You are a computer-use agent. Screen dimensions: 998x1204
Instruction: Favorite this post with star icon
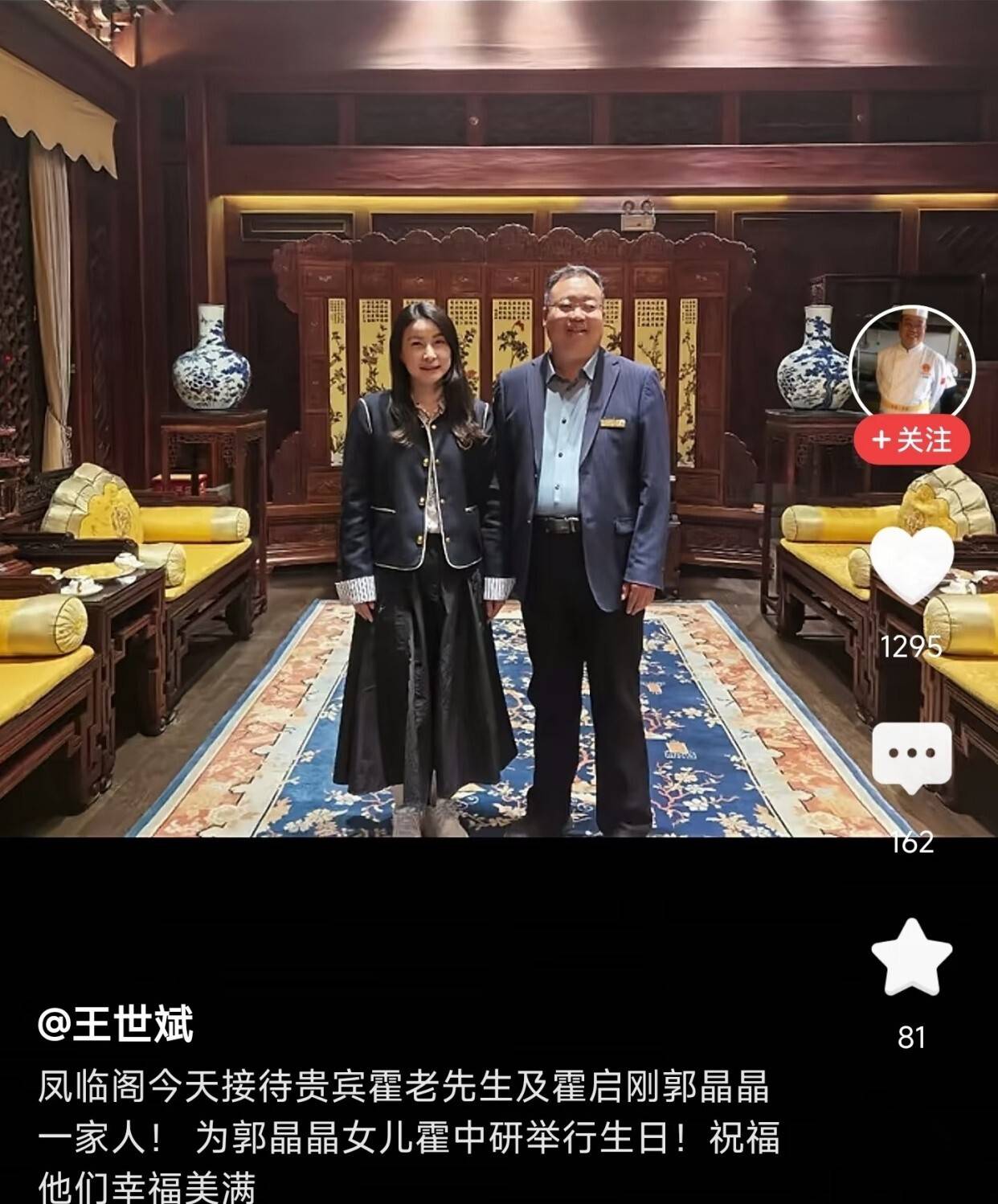pyautogui.click(x=912, y=957)
